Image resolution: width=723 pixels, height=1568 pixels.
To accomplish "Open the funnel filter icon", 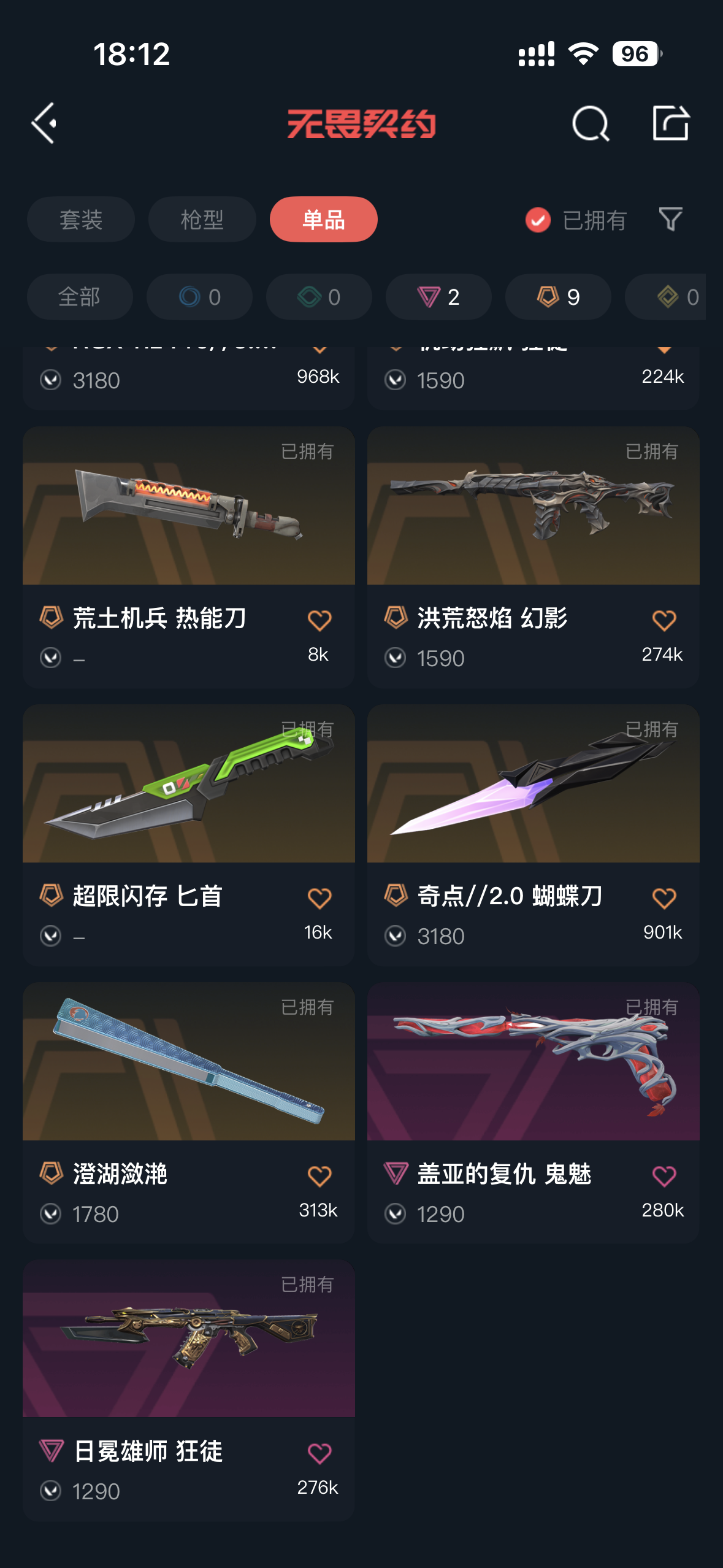I will click(x=670, y=220).
